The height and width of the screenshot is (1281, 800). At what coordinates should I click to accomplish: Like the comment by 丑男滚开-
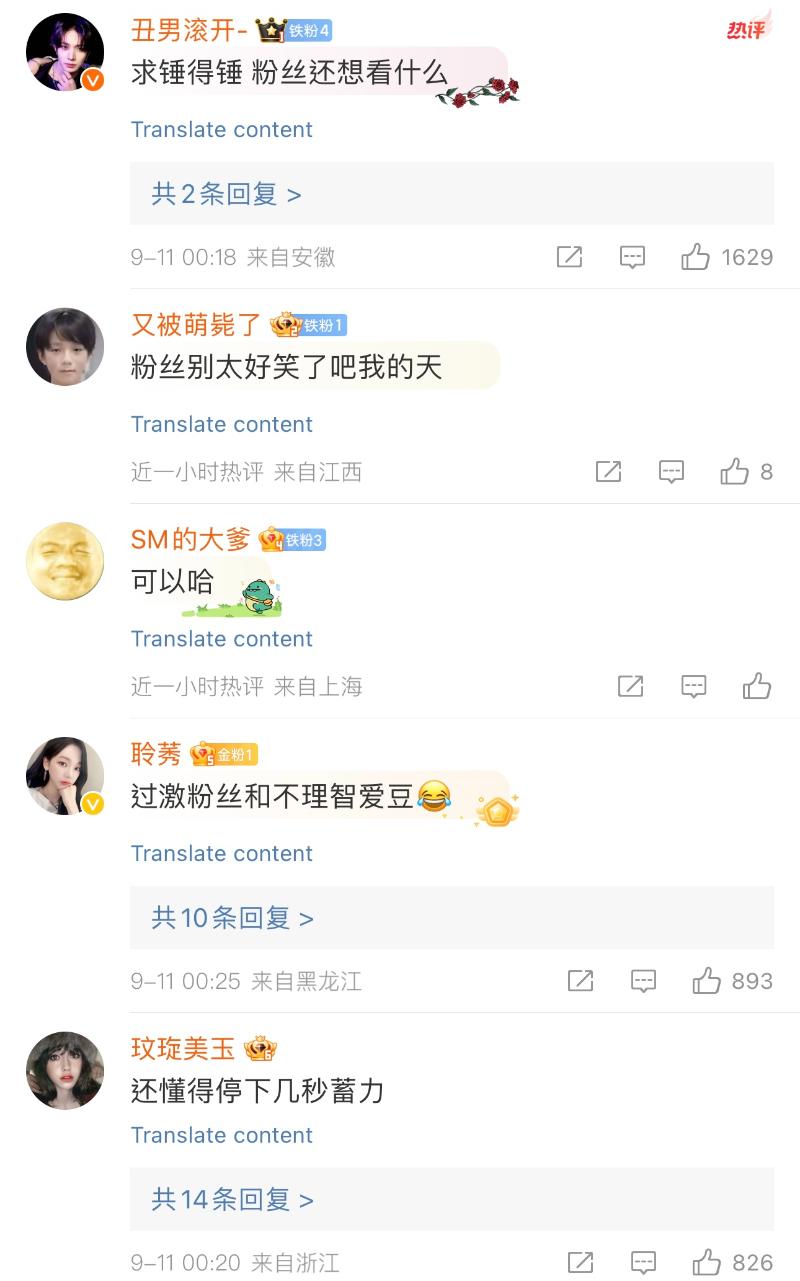[x=696, y=258]
